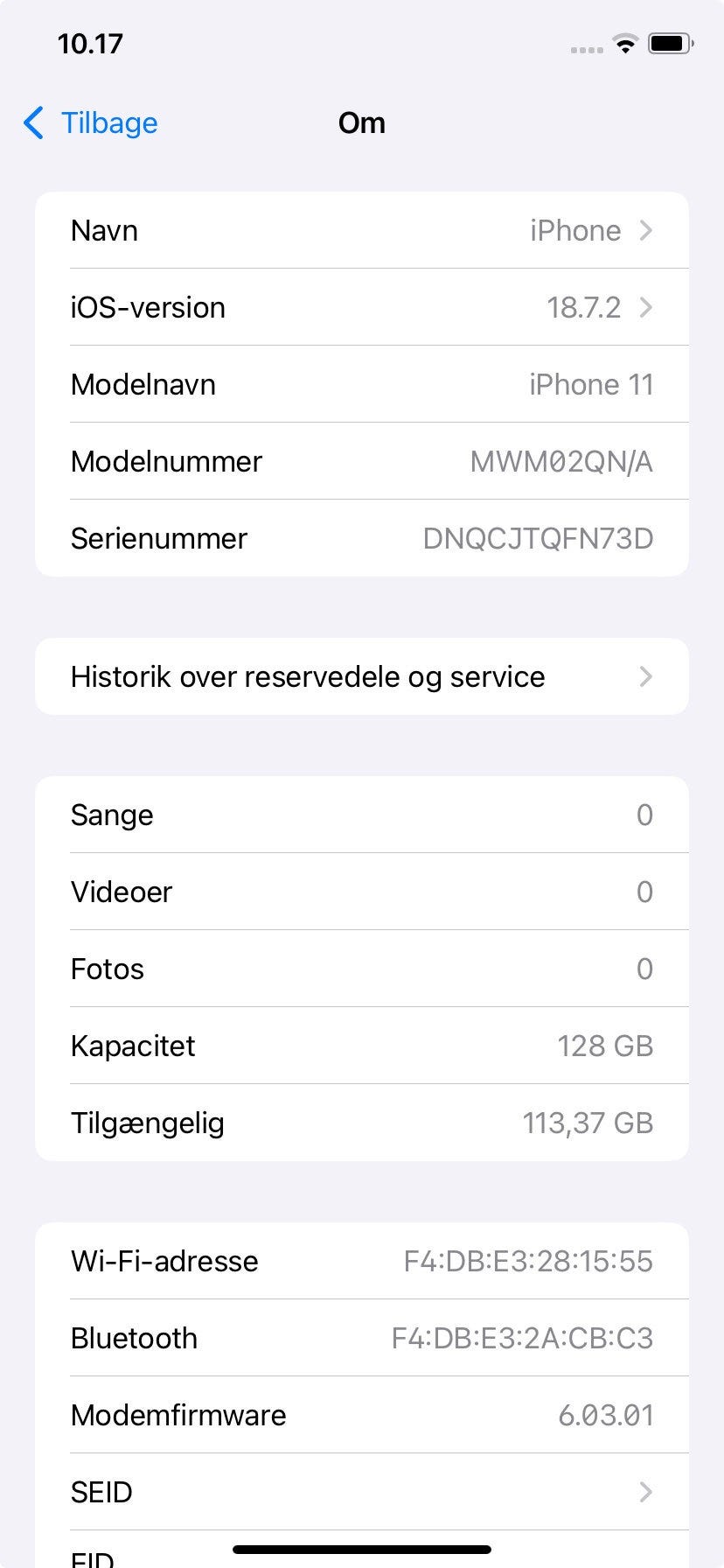This screenshot has height=1568, width=724.
Task: Open Historik over reservedele og service
Action: pos(362,676)
